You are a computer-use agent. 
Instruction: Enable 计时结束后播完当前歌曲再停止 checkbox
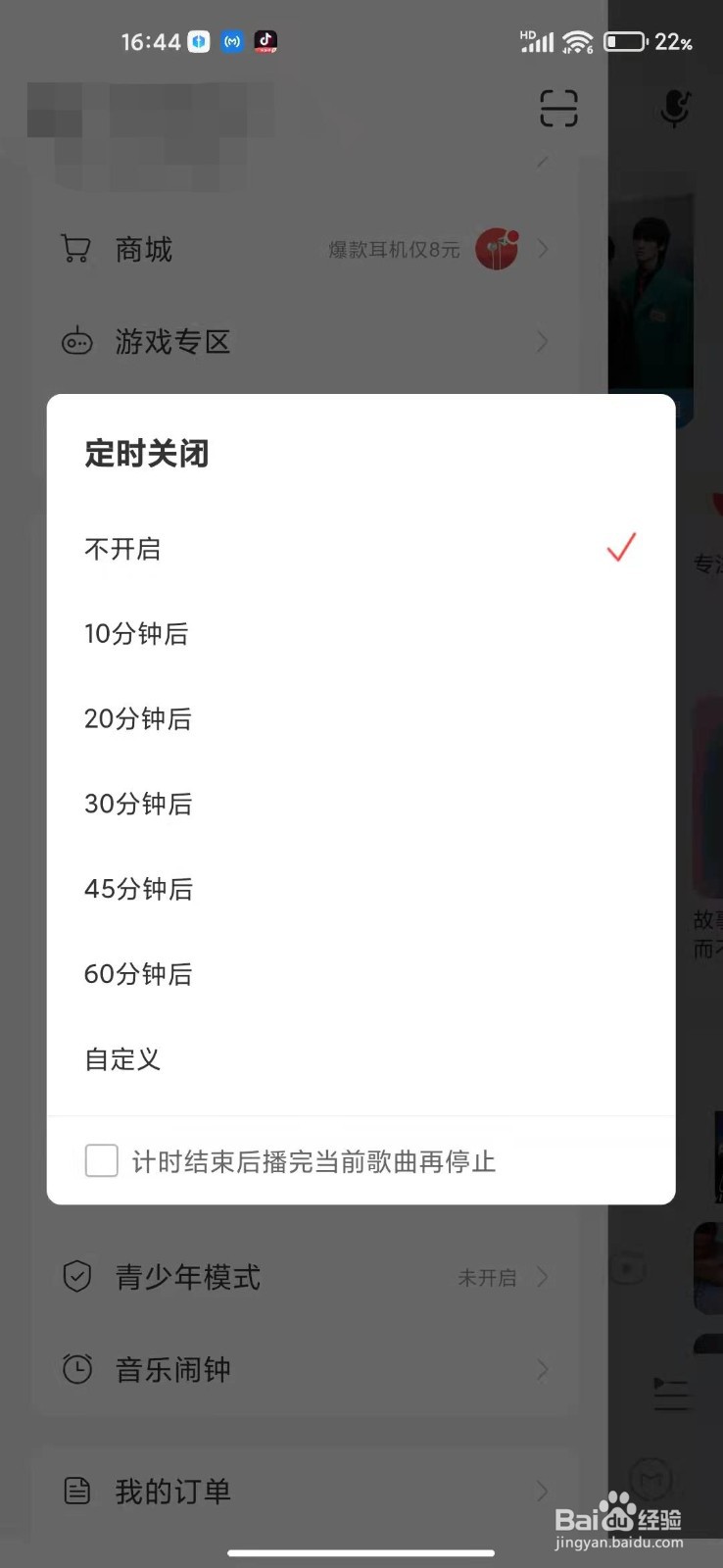[101, 1160]
